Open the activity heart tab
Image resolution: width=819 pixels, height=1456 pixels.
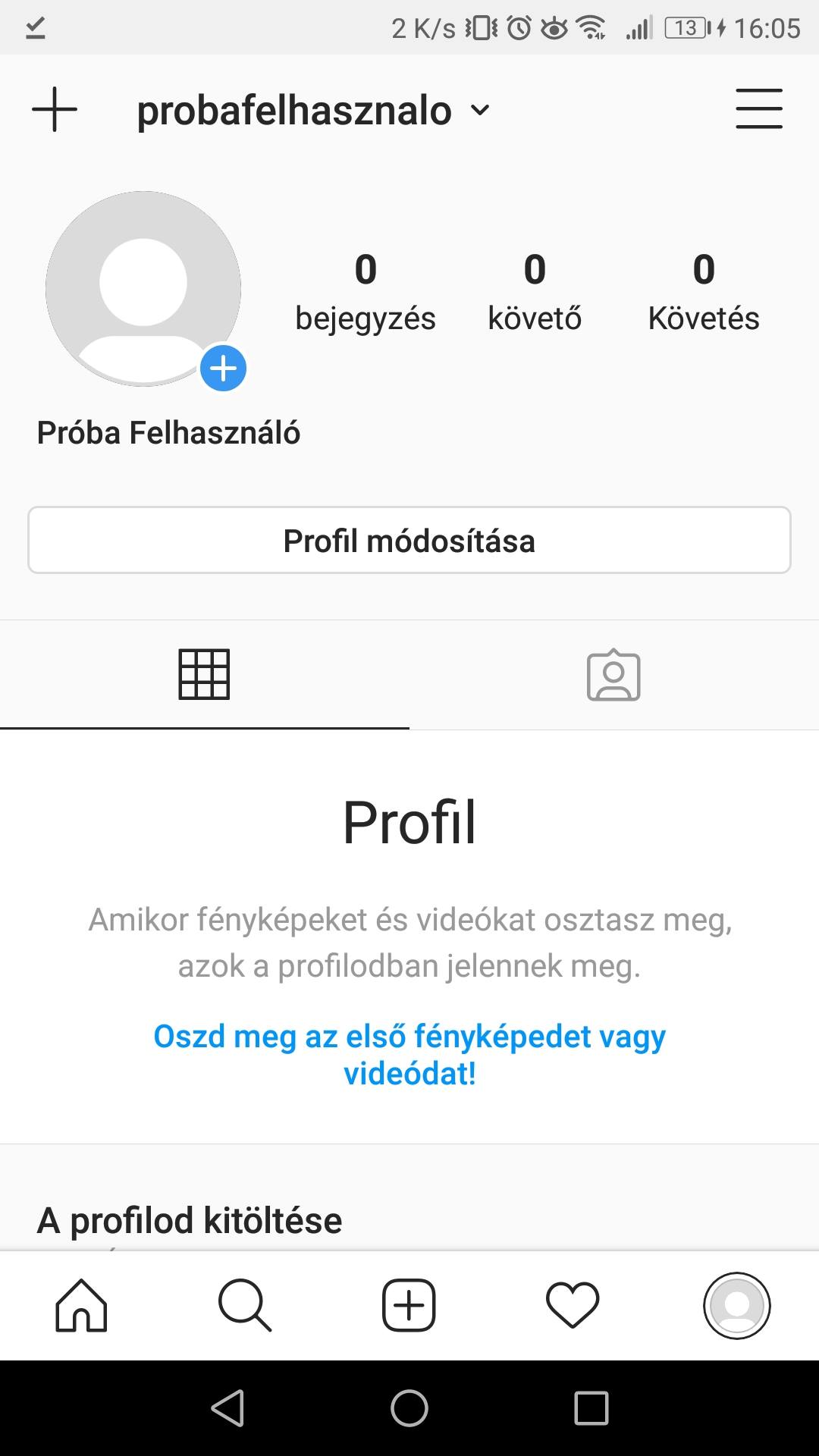pyautogui.click(x=573, y=1305)
